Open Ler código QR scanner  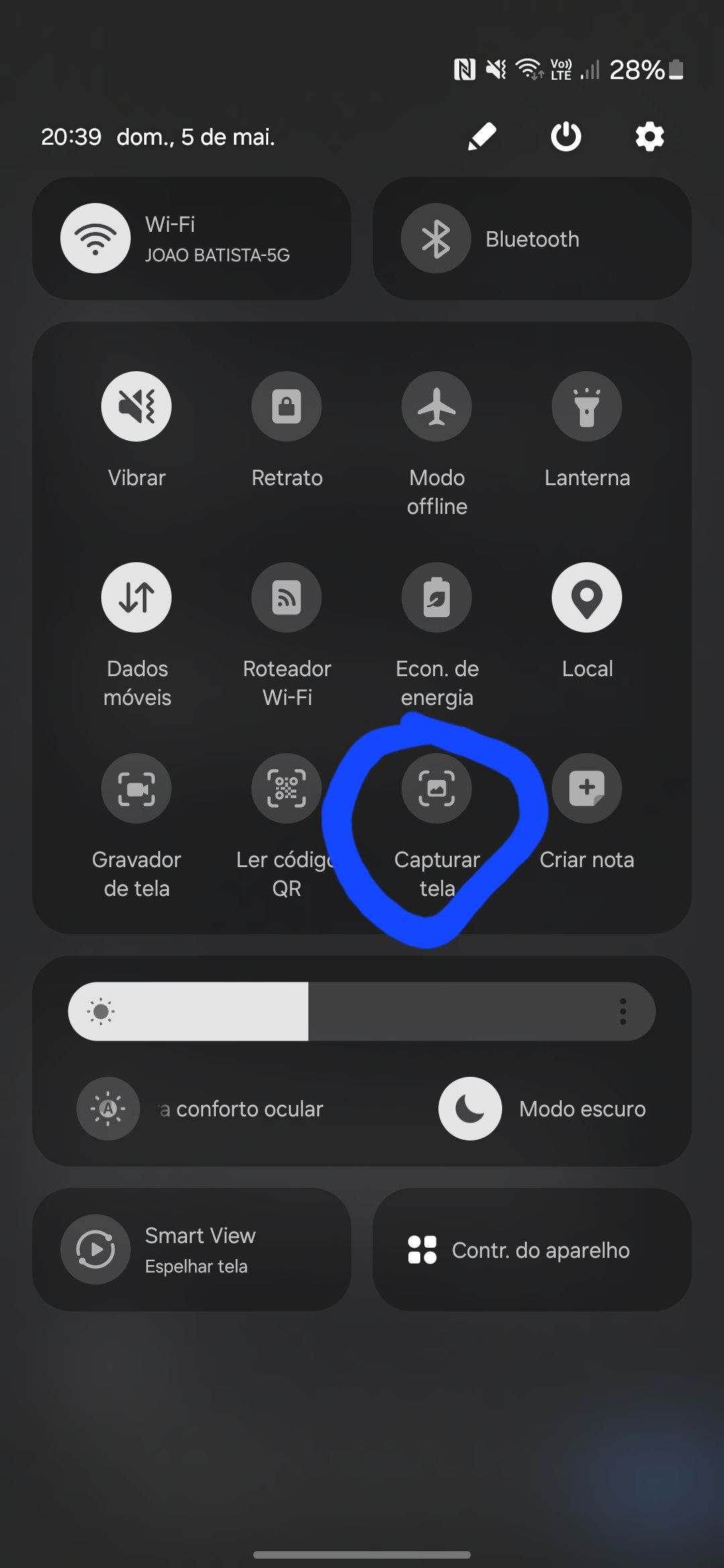pos(287,788)
